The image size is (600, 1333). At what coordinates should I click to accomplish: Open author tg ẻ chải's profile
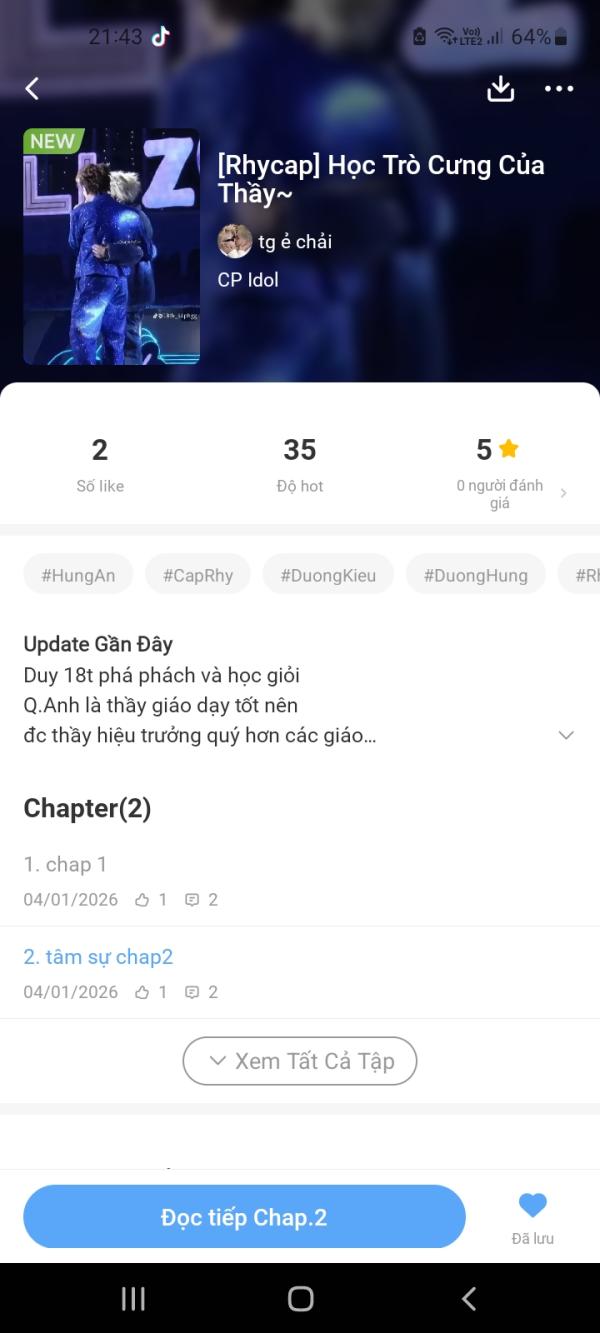pyautogui.click(x=275, y=241)
